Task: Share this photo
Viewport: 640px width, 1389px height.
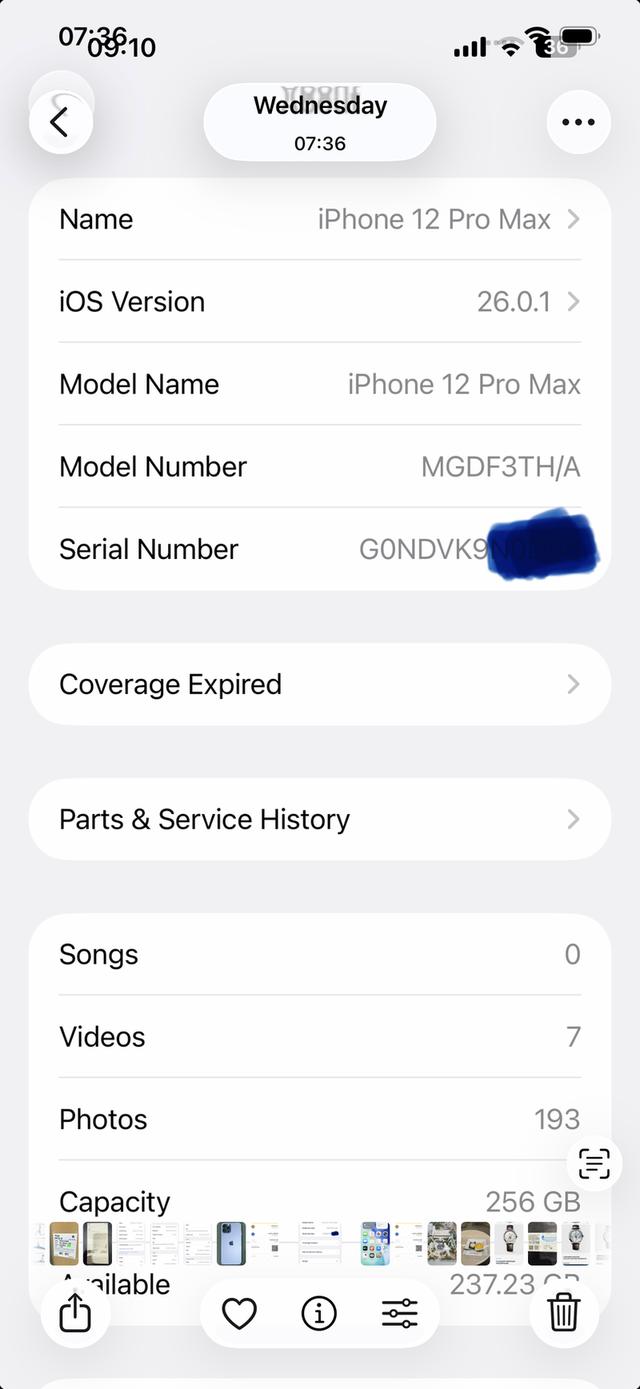Action: [x=75, y=1312]
